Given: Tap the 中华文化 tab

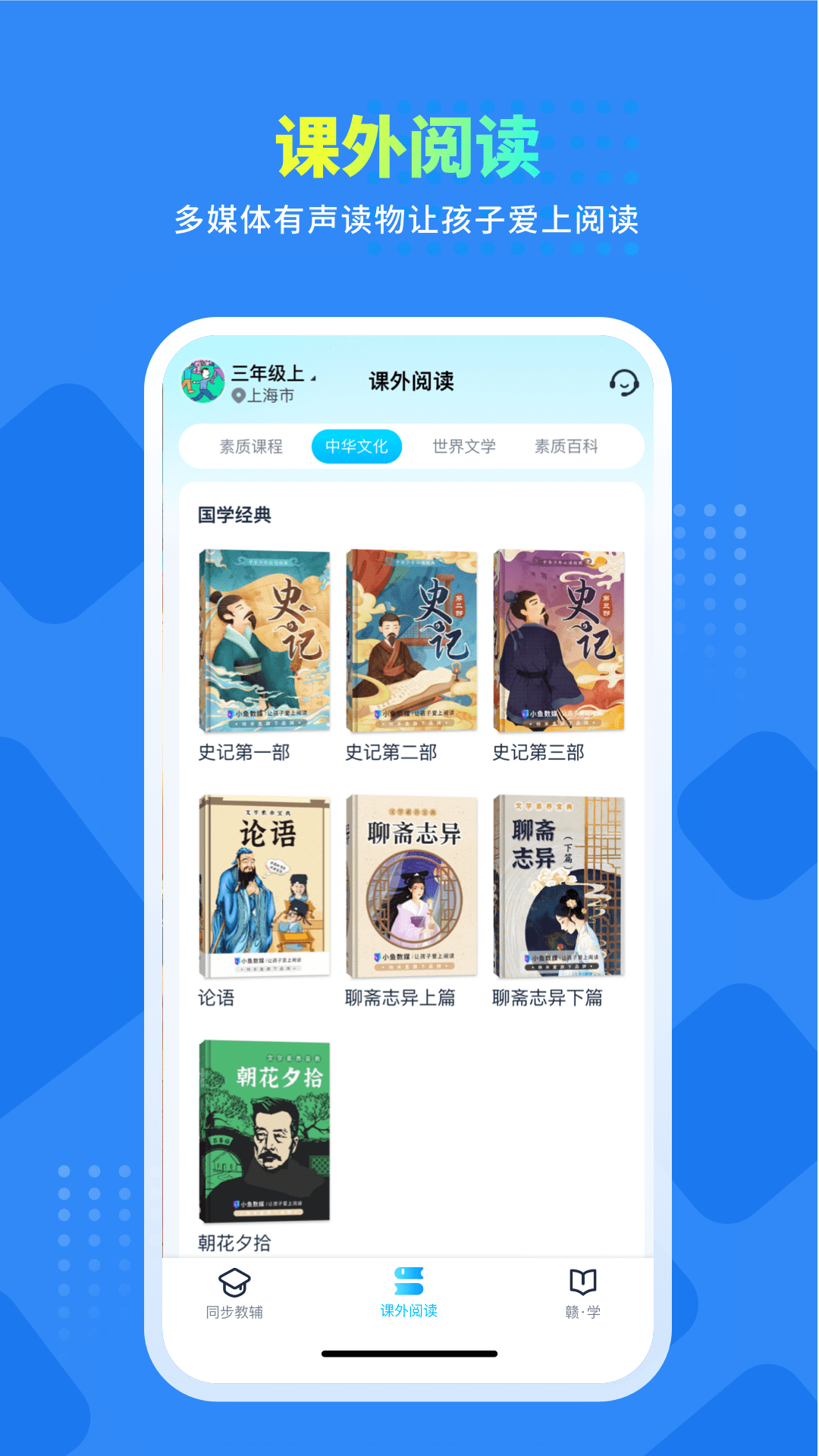Looking at the screenshot, I should coord(357,447).
